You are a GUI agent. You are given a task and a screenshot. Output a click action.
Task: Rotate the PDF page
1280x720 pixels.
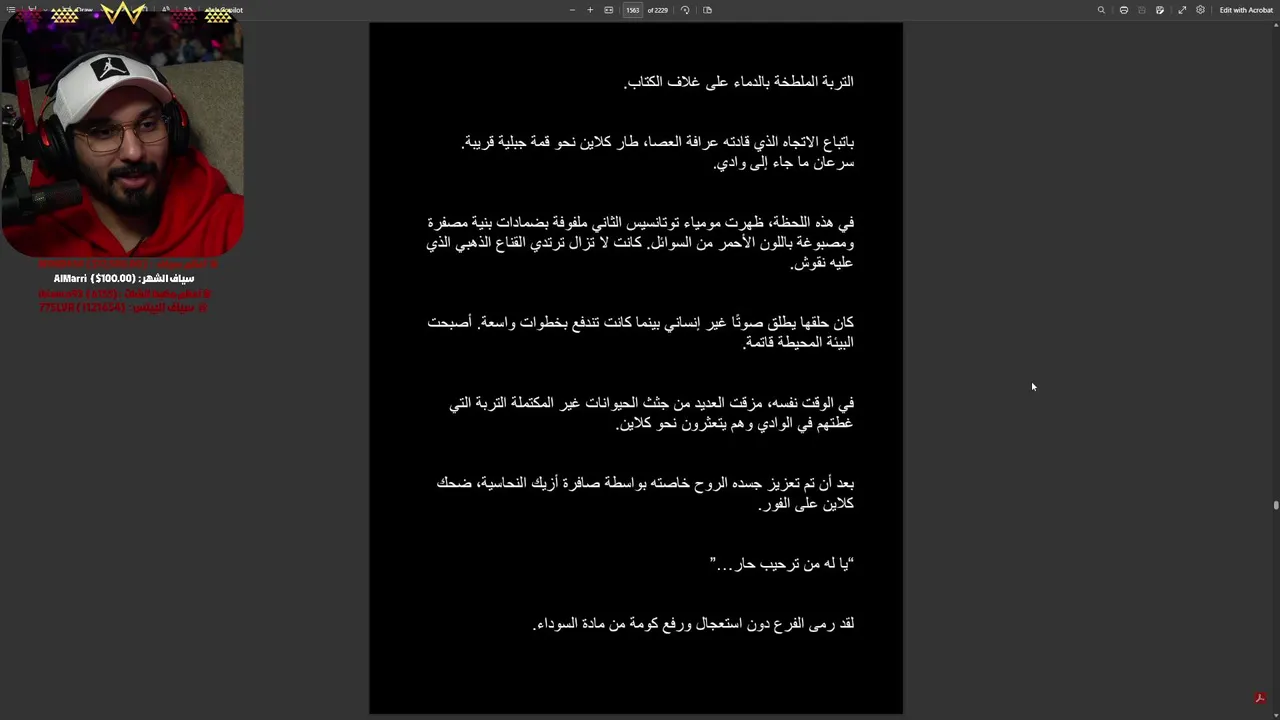685,10
